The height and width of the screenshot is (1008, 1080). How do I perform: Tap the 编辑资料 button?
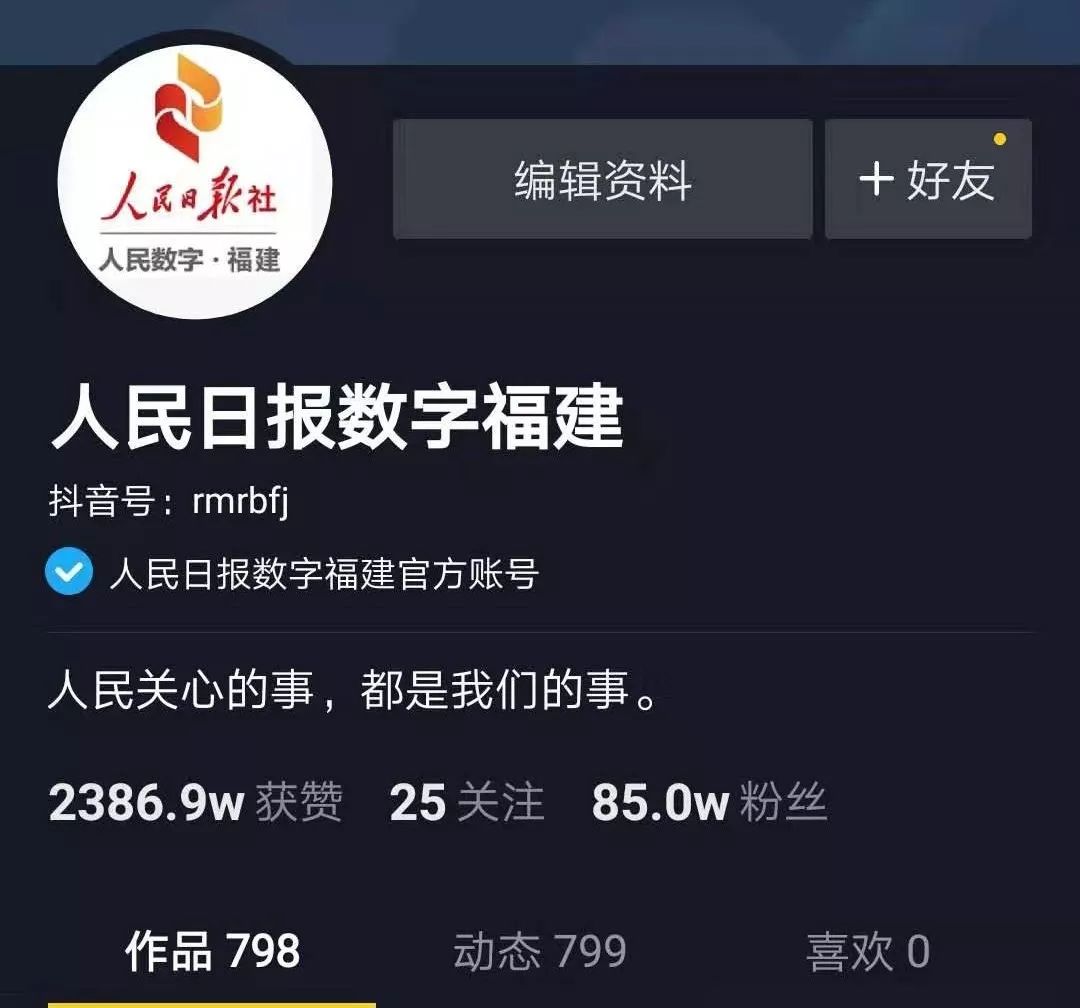coord(602,180)
